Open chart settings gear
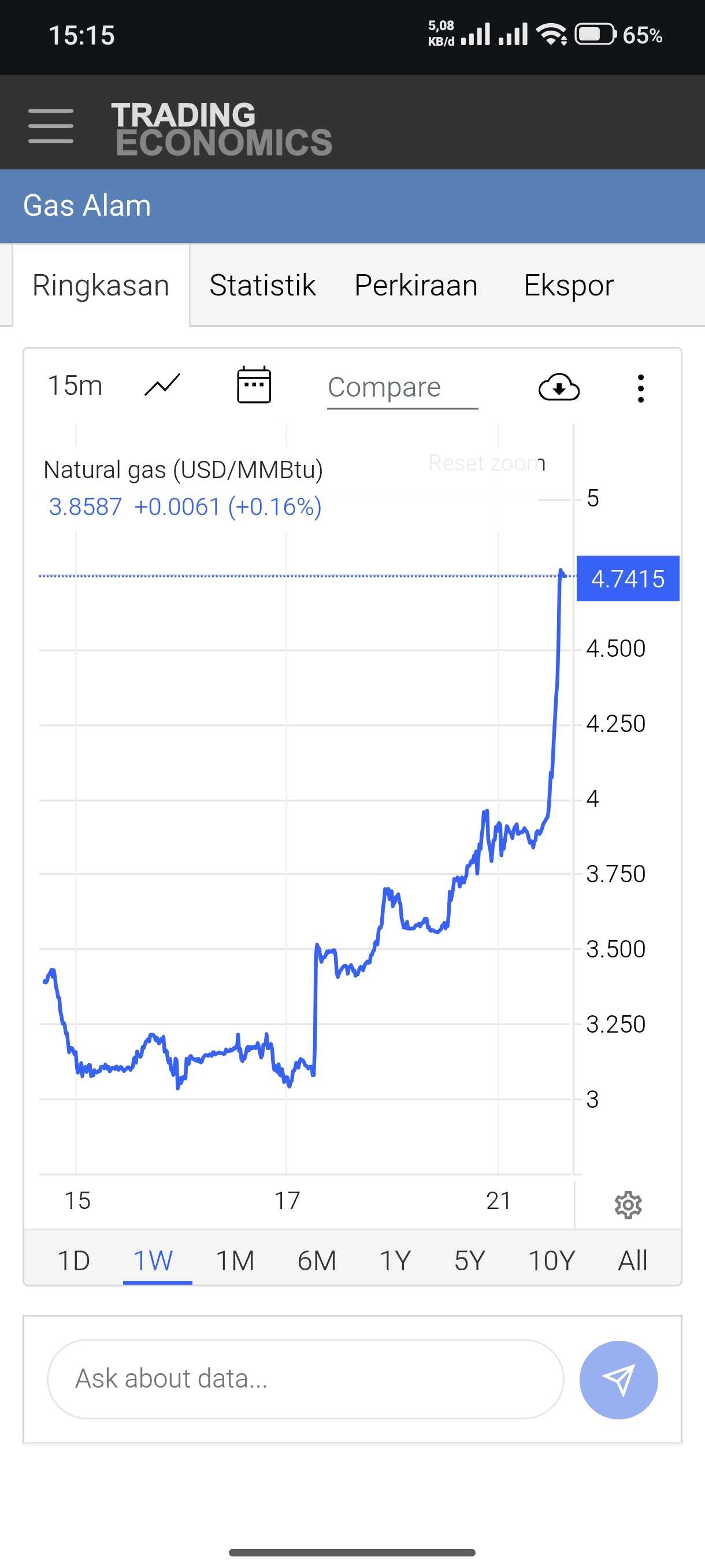 [x=628, y=1205]
